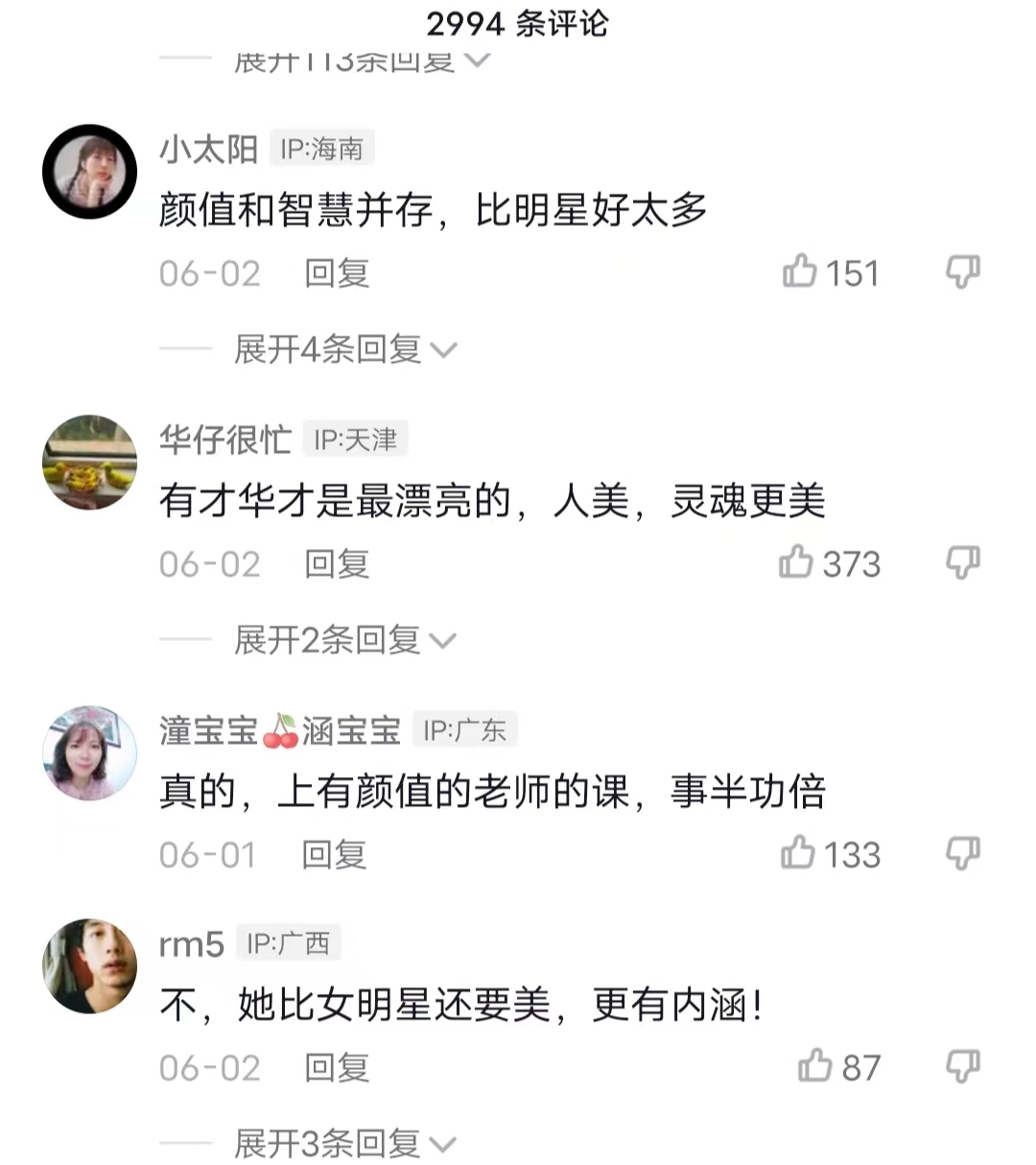Reply to rm5's comment
This screenshot has height=1165, width=1036.
point(335,1066)
